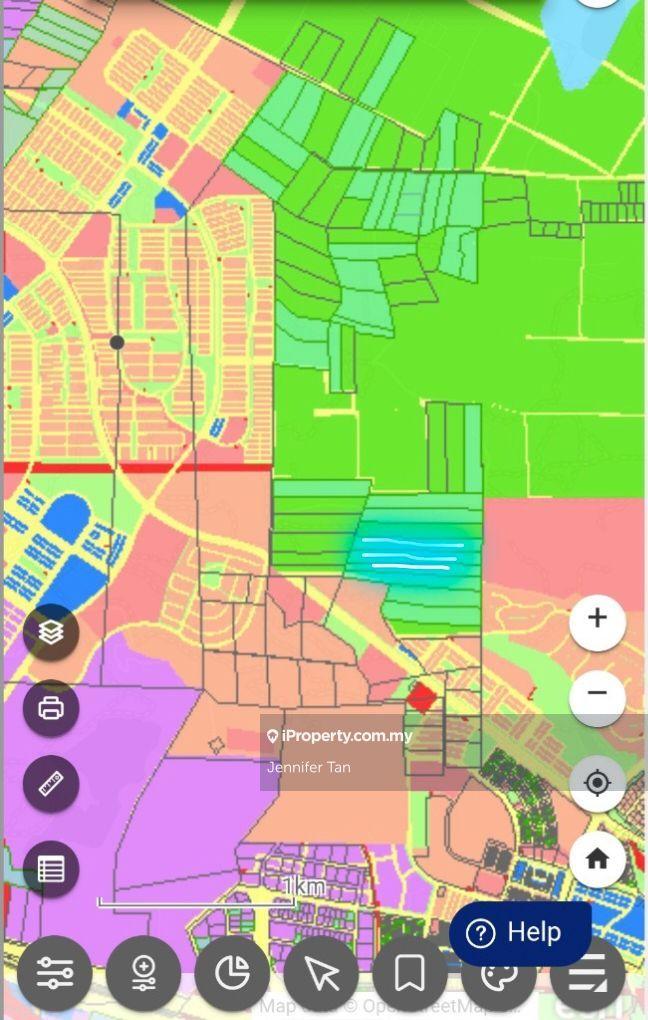Image resolution: width=648 pixels, height=1020 pixels.
Task: Open the attribute table list button
Action: [51, 868]
